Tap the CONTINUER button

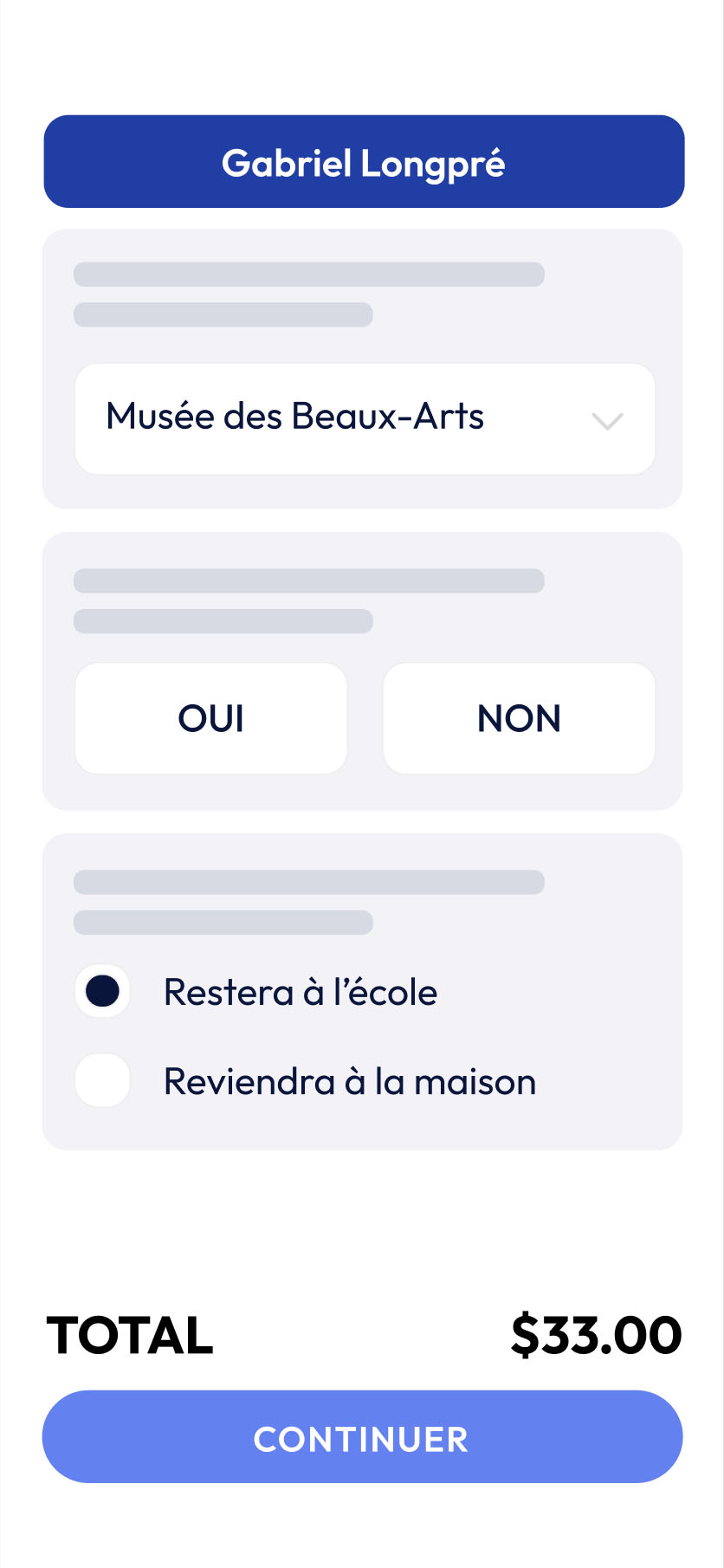click(x=362, y=1439)
